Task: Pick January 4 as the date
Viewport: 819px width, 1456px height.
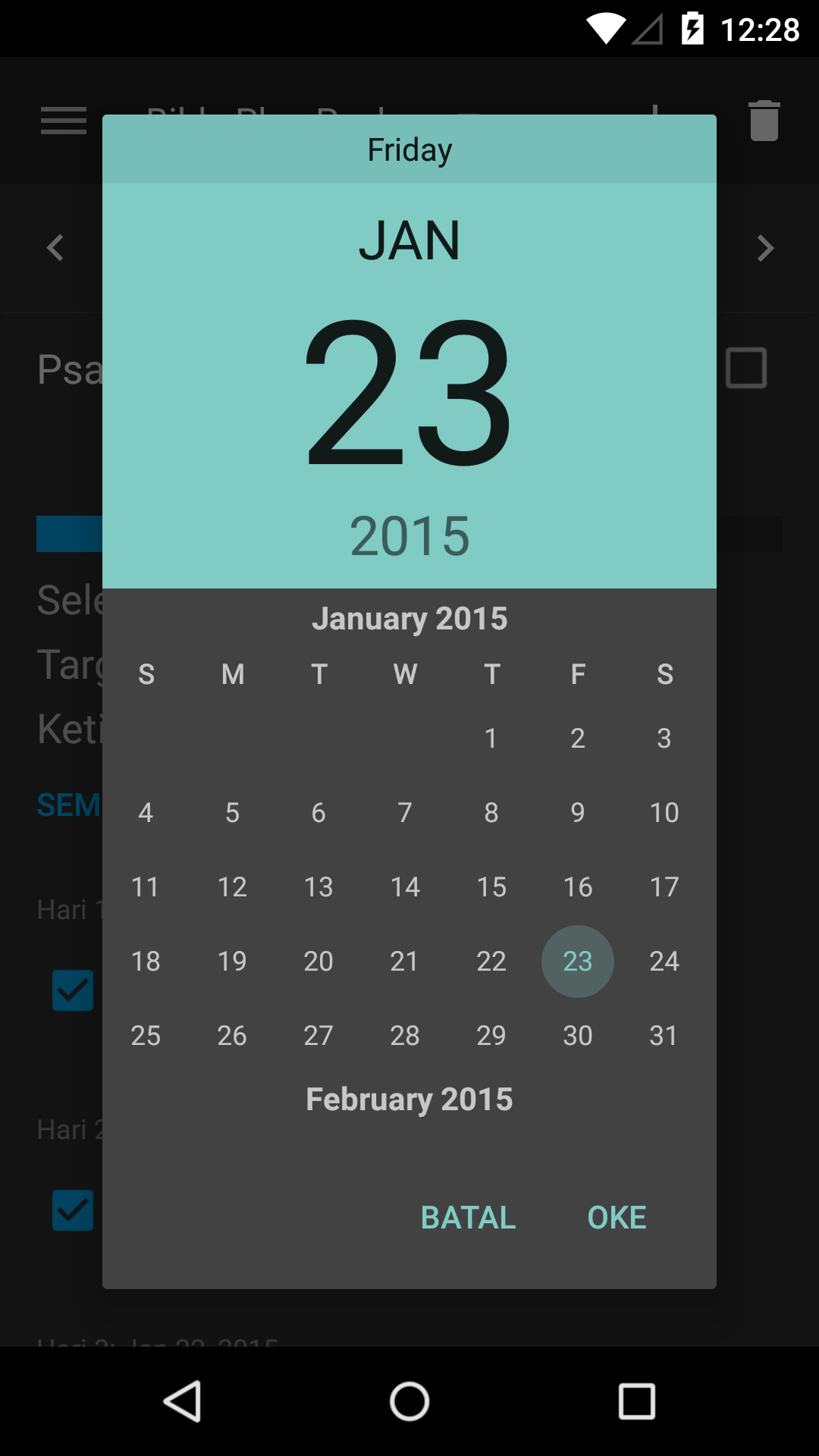Action: pos(146,813)
